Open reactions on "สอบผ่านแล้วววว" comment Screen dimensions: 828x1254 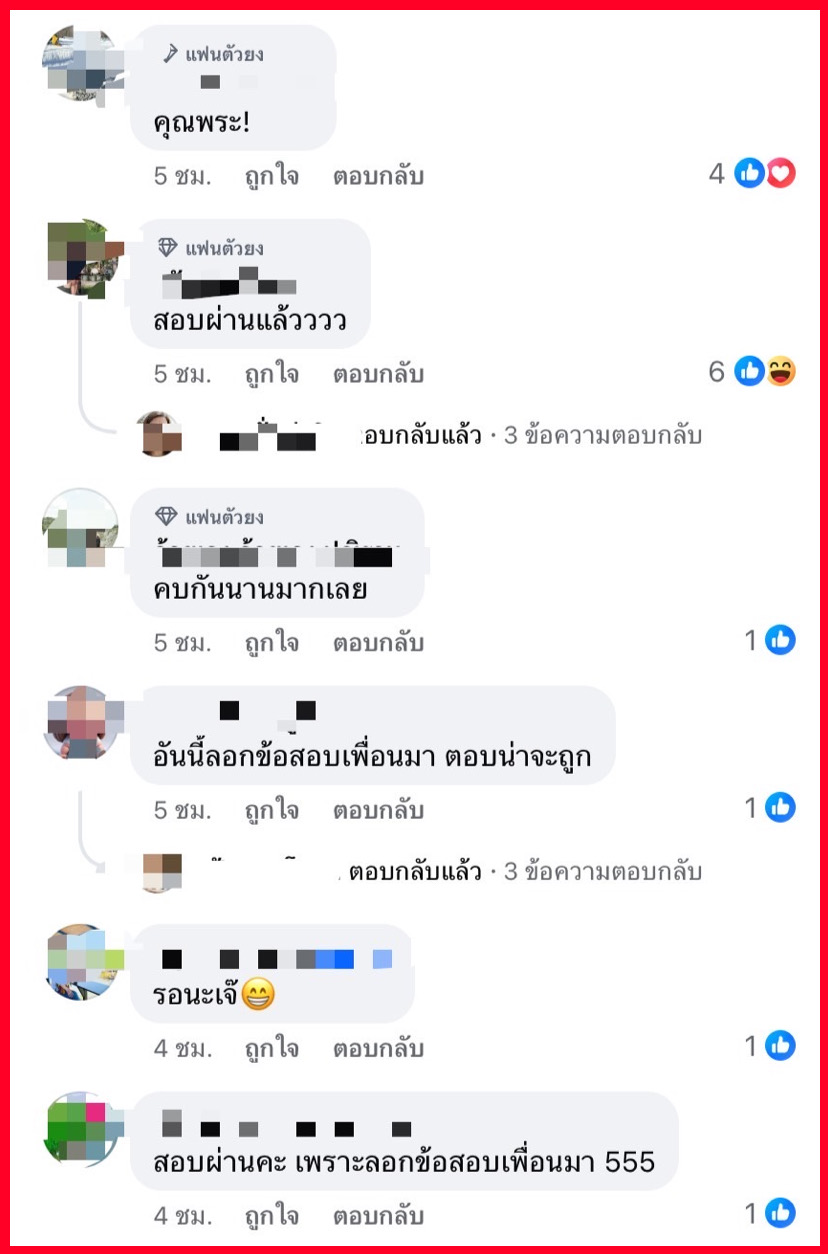[x=764, y=372]
